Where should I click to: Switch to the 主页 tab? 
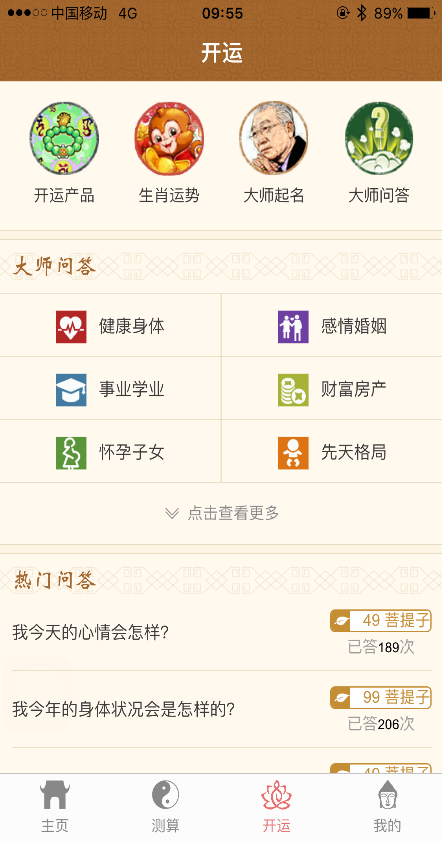[55, 807]
